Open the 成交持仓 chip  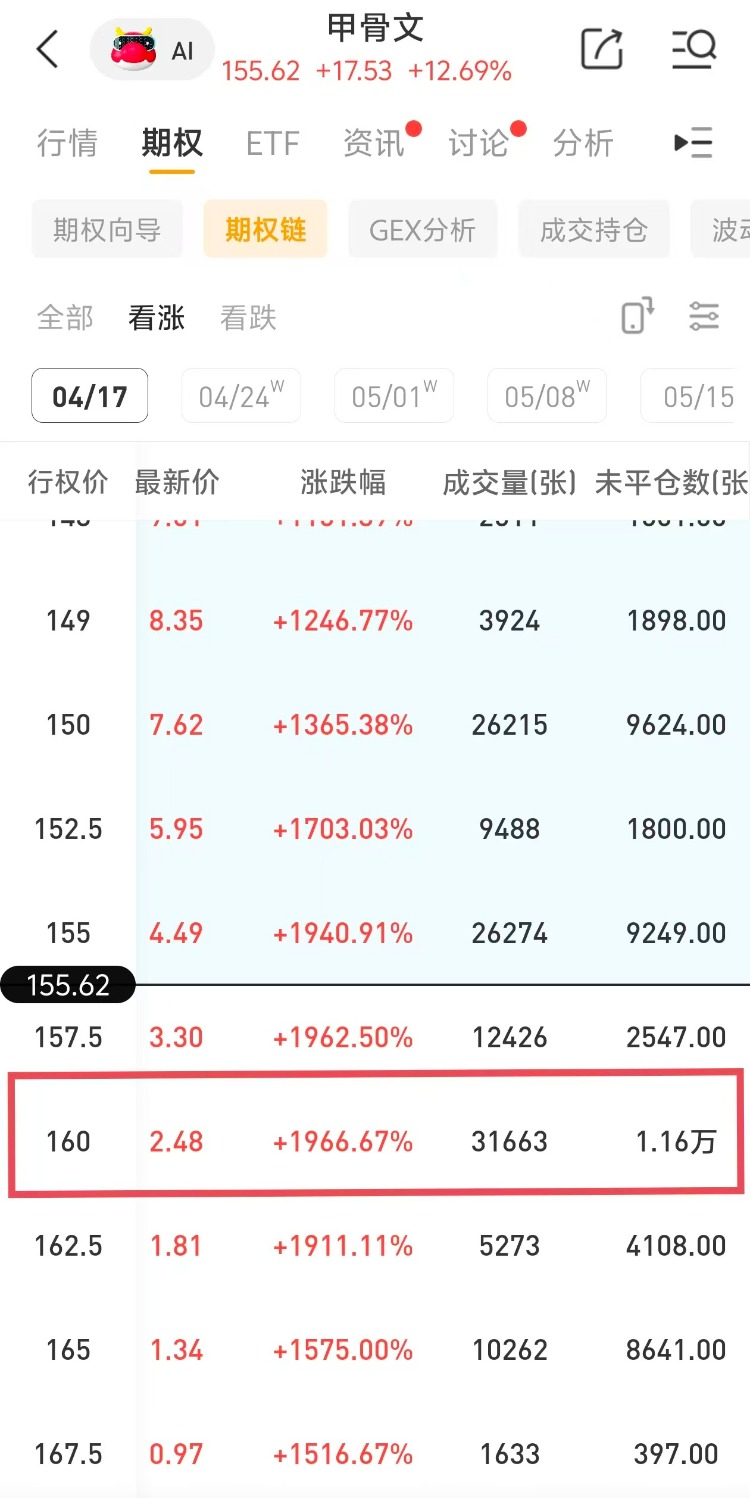click(594, 230)
